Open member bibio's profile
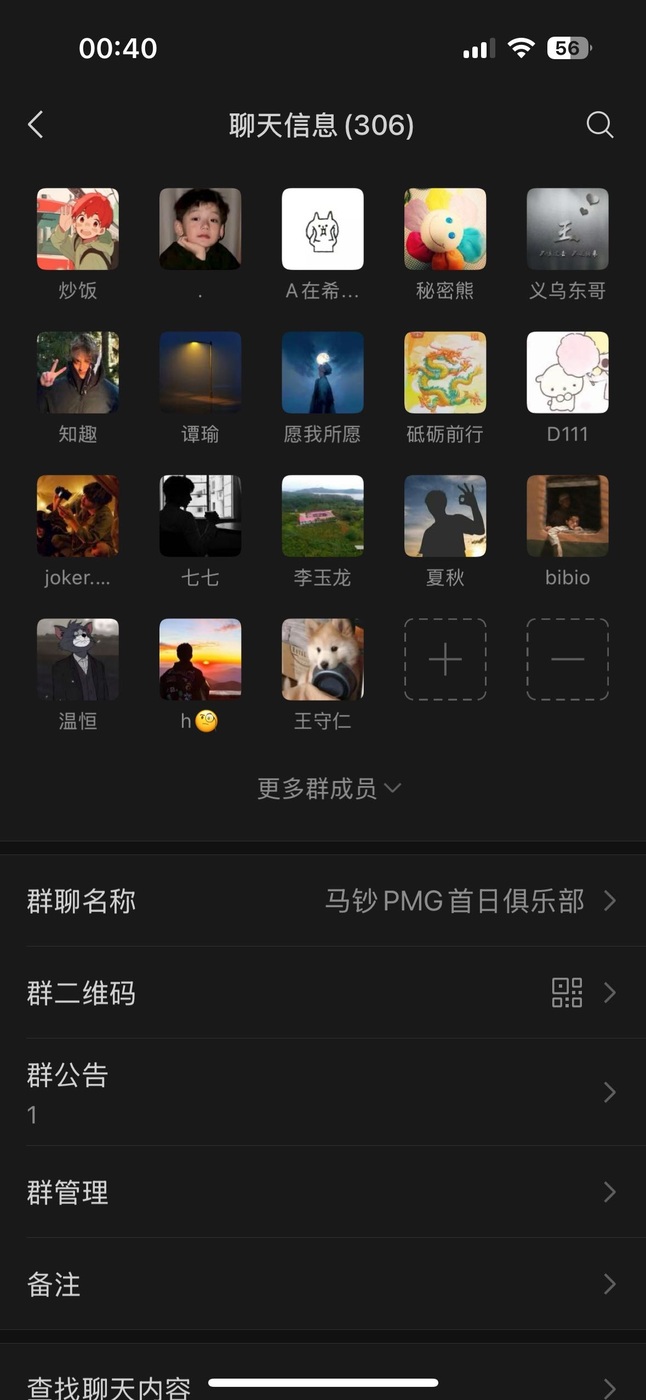 tap(567, 516)
